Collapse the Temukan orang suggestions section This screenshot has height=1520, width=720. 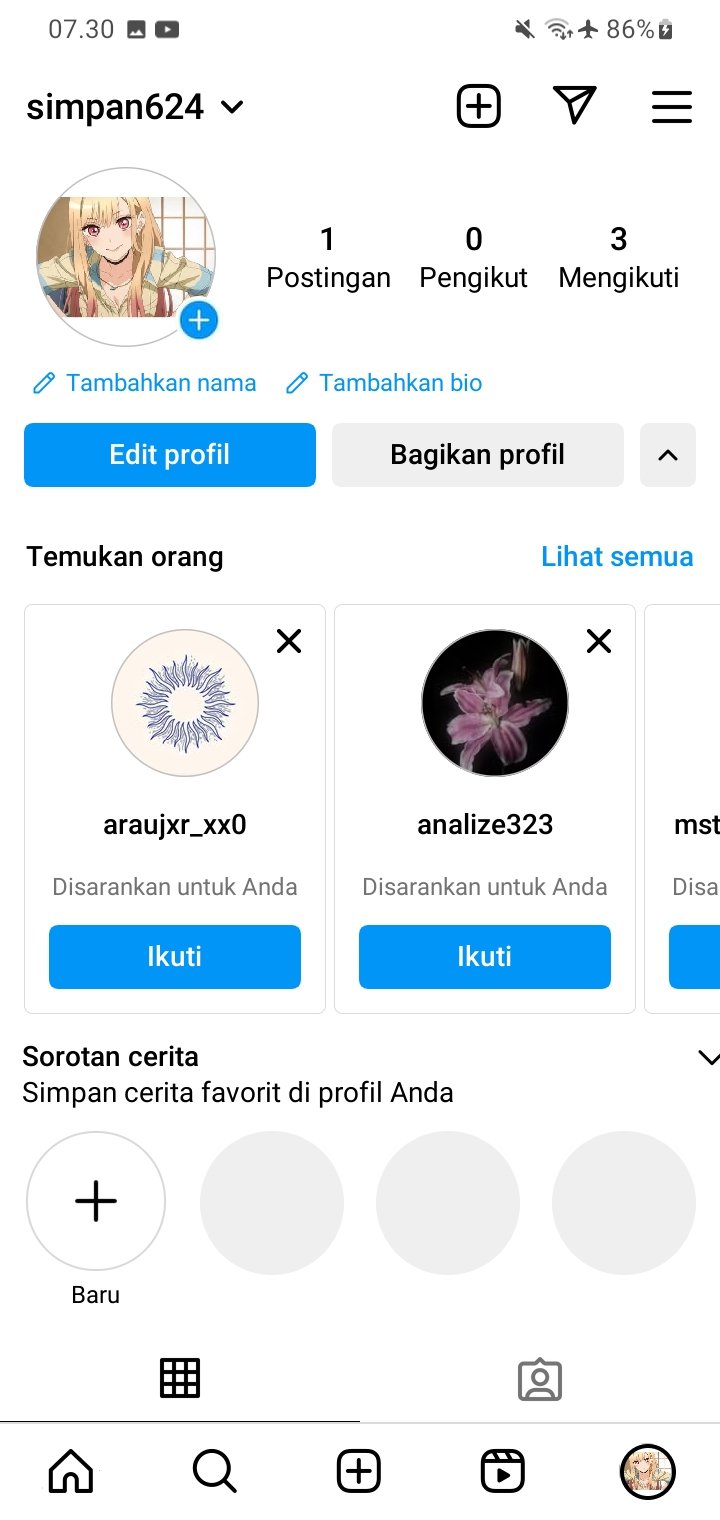point(668,455)
